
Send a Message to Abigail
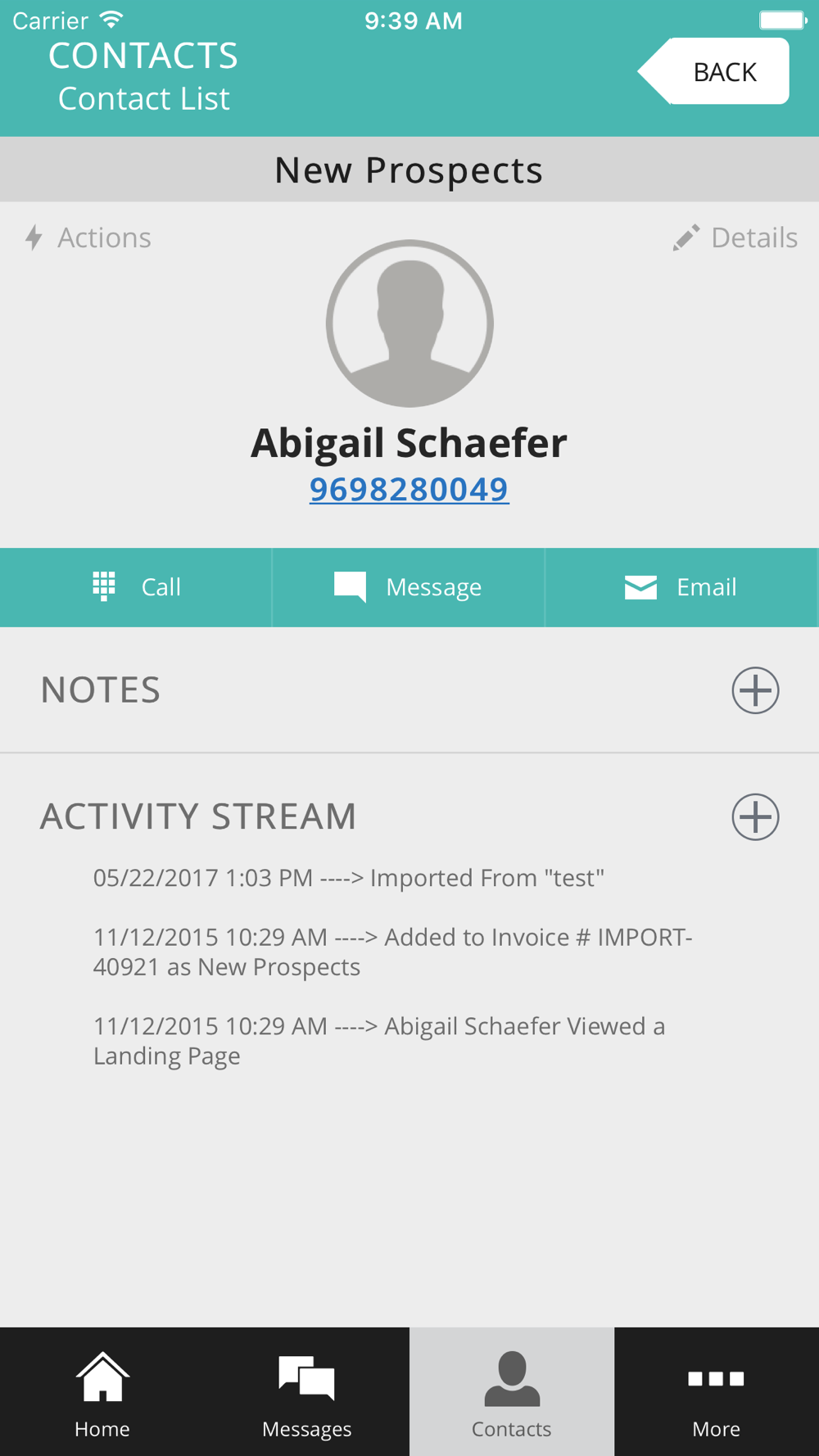click(409, 587)
